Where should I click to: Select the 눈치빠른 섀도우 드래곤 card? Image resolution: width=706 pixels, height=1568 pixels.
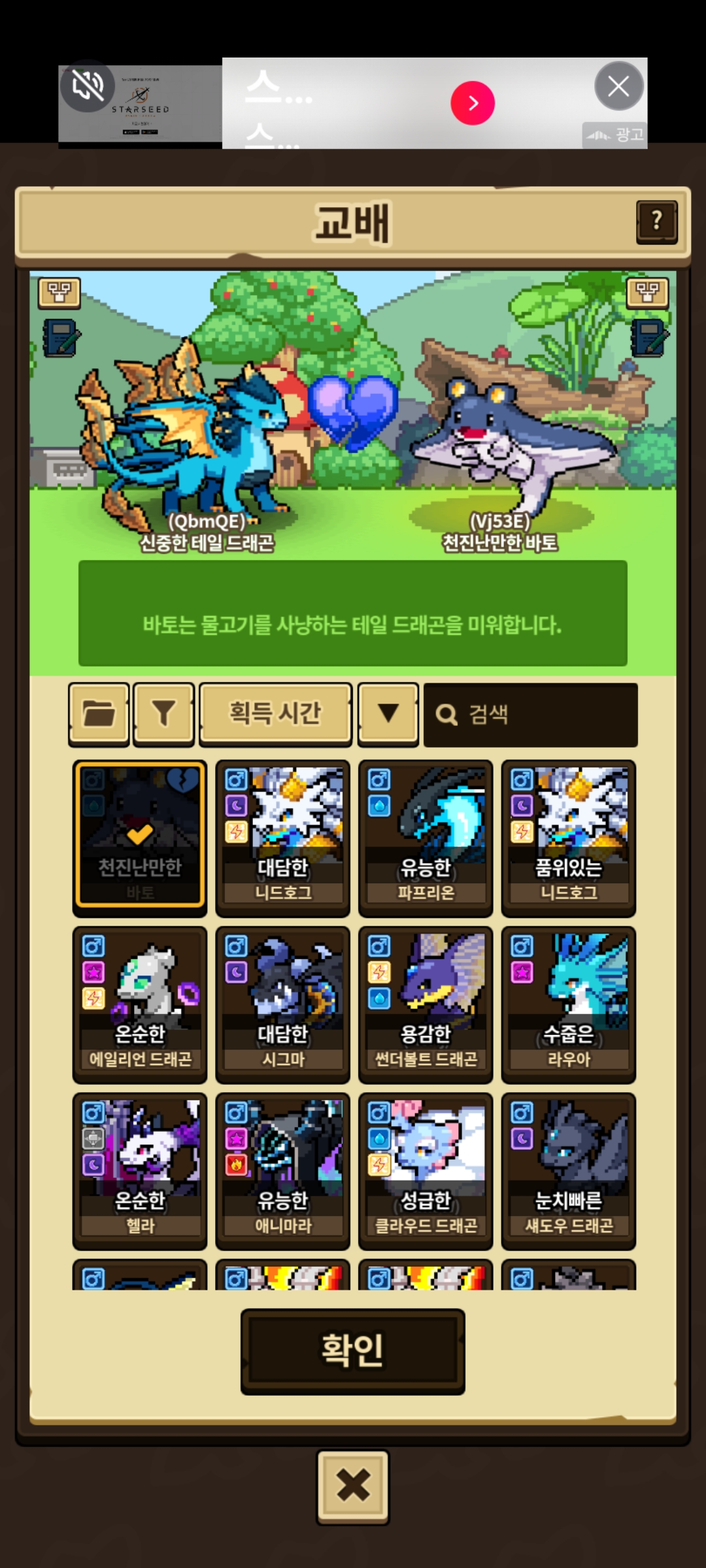[x=568, y=1171]
